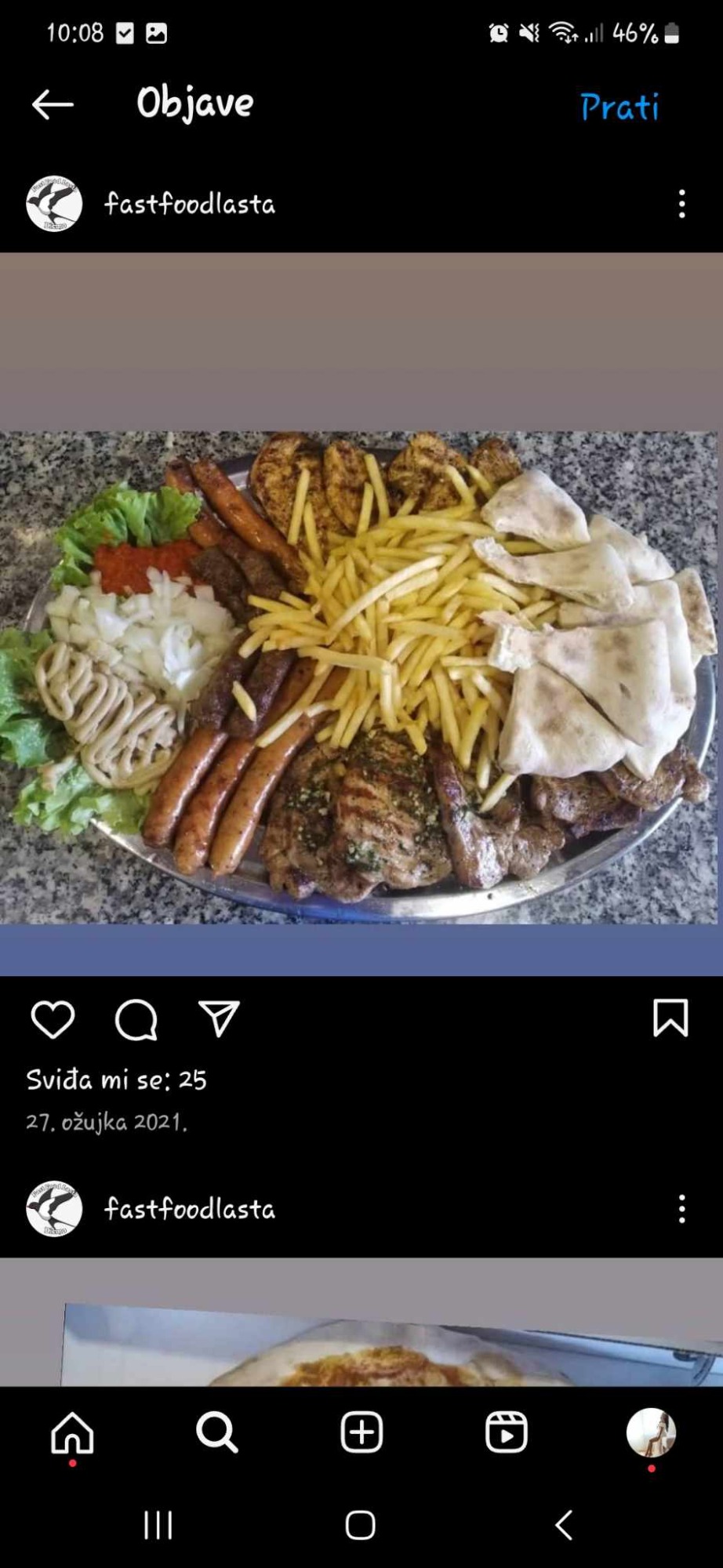Switch to the Search tab
Screen dimensions: 723x1568
216,1432
